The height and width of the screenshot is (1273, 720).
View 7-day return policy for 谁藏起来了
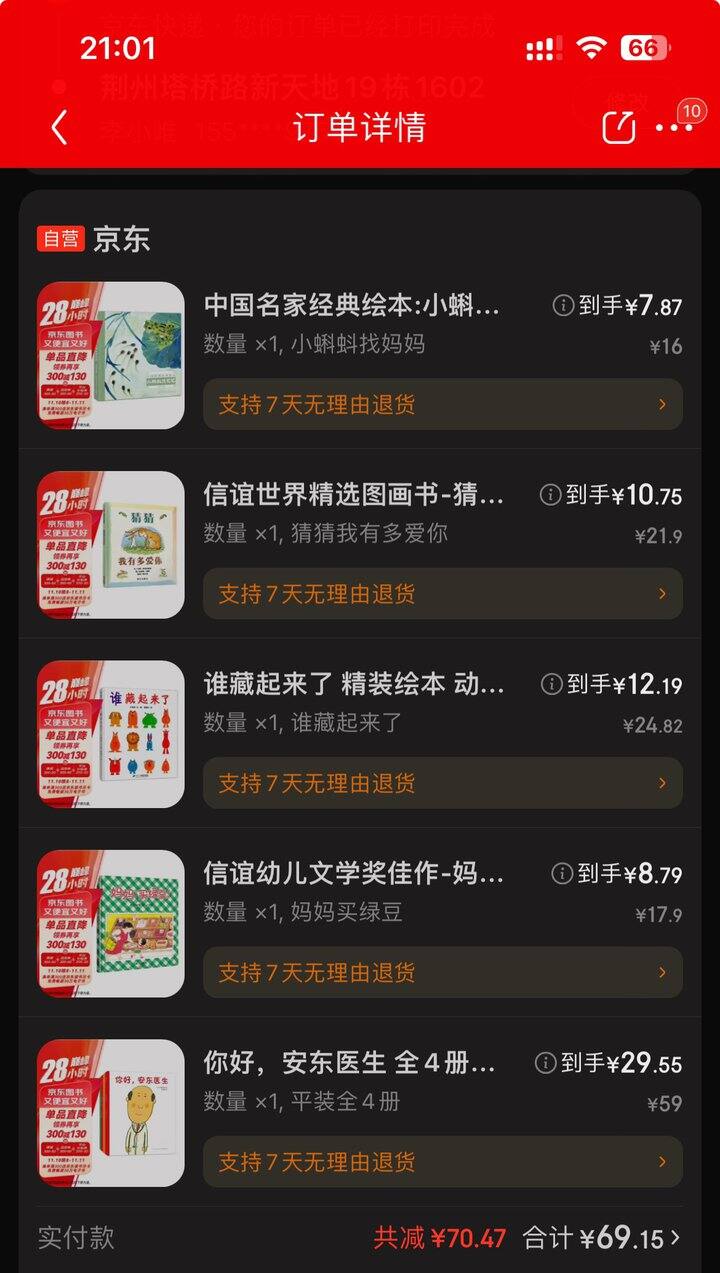pos(443,783)
